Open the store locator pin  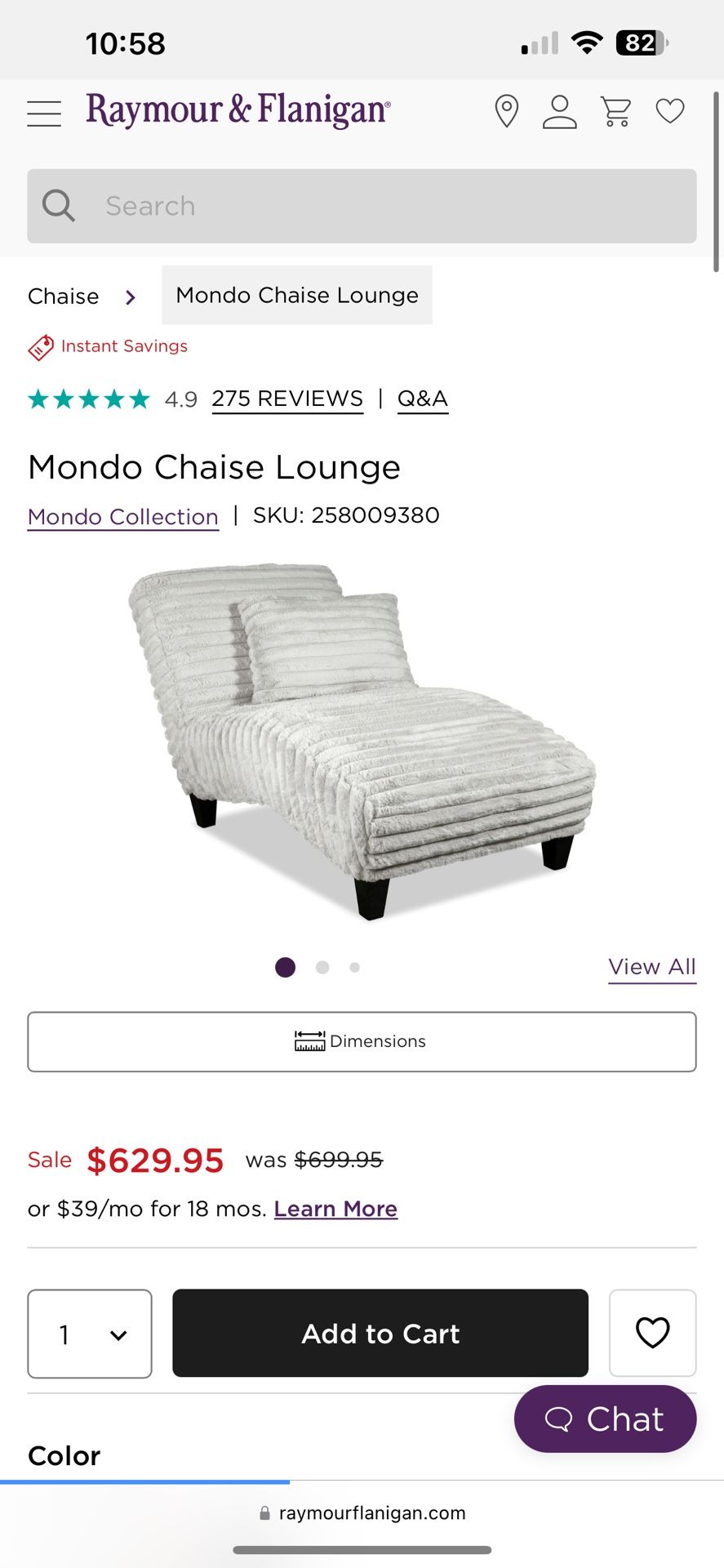tap(507, 112)
